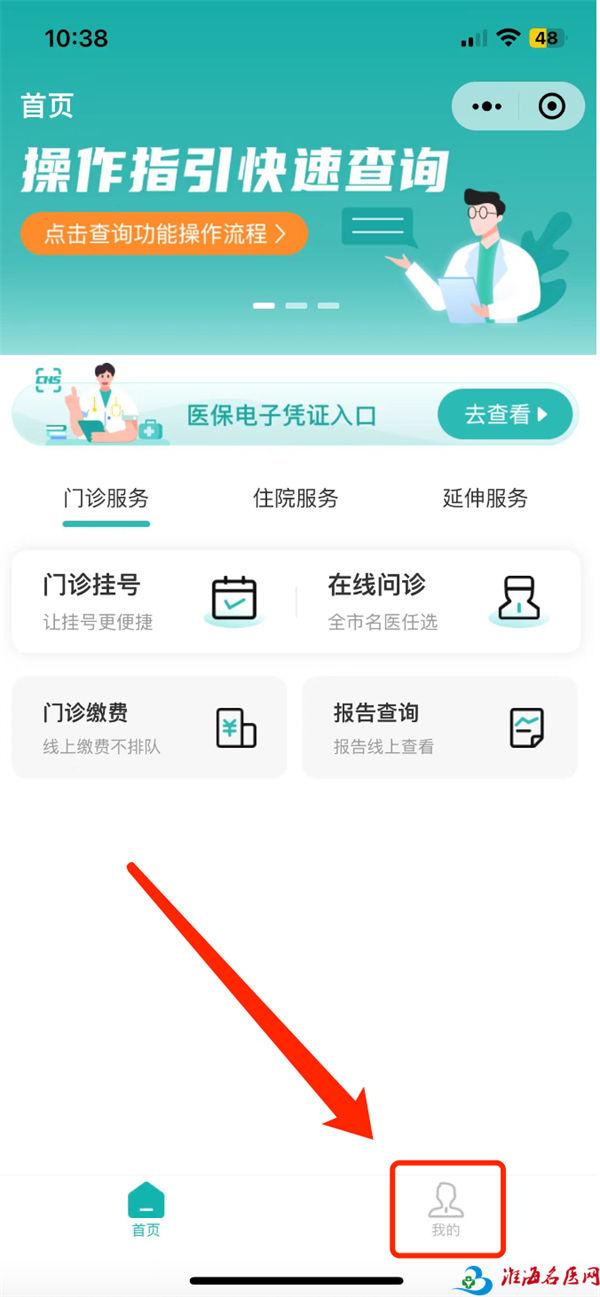The width and height of the screenshot is (600, 1297).
Task: Tap 点击查询功能操作流程 banner button
Action: [x=164, y=234]
